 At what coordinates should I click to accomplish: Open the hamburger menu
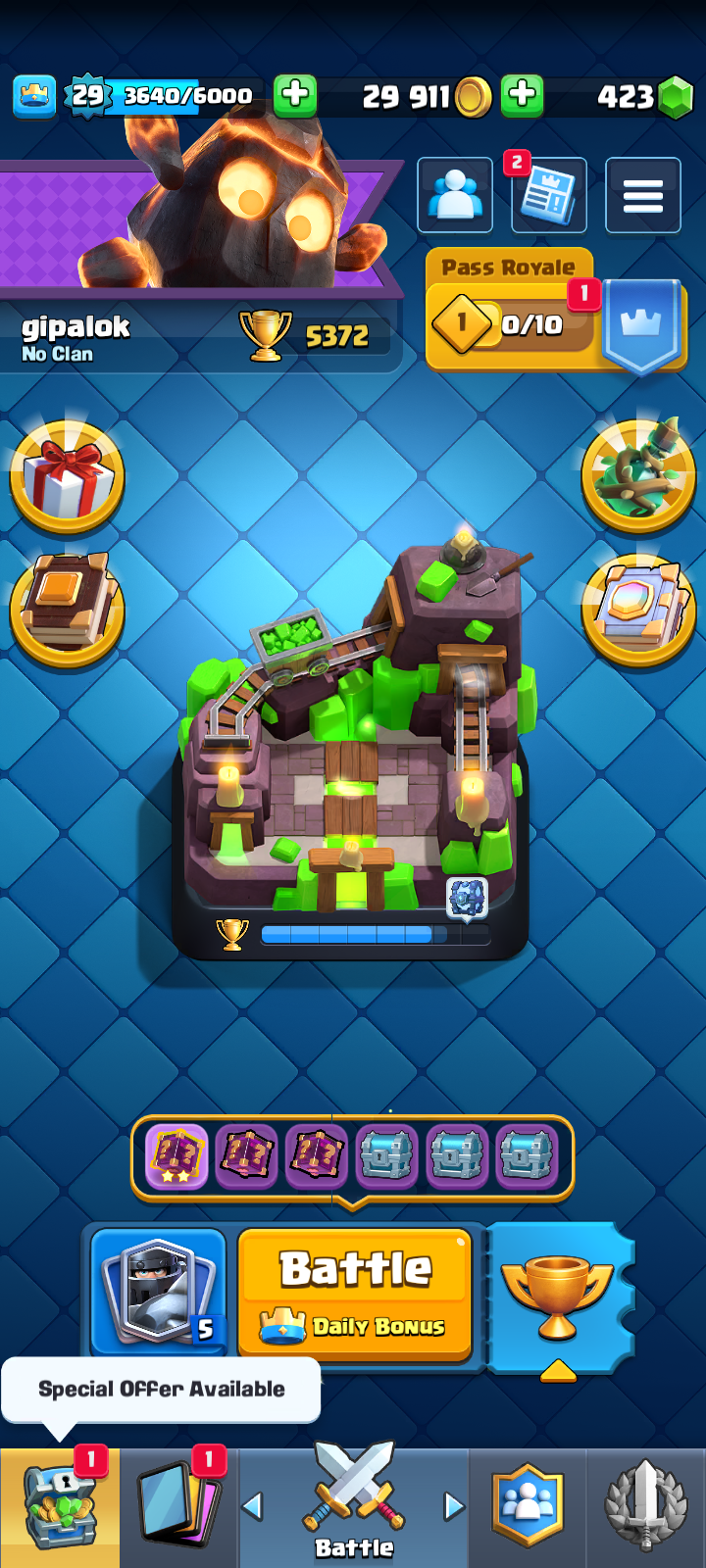(x=643, y=196)
